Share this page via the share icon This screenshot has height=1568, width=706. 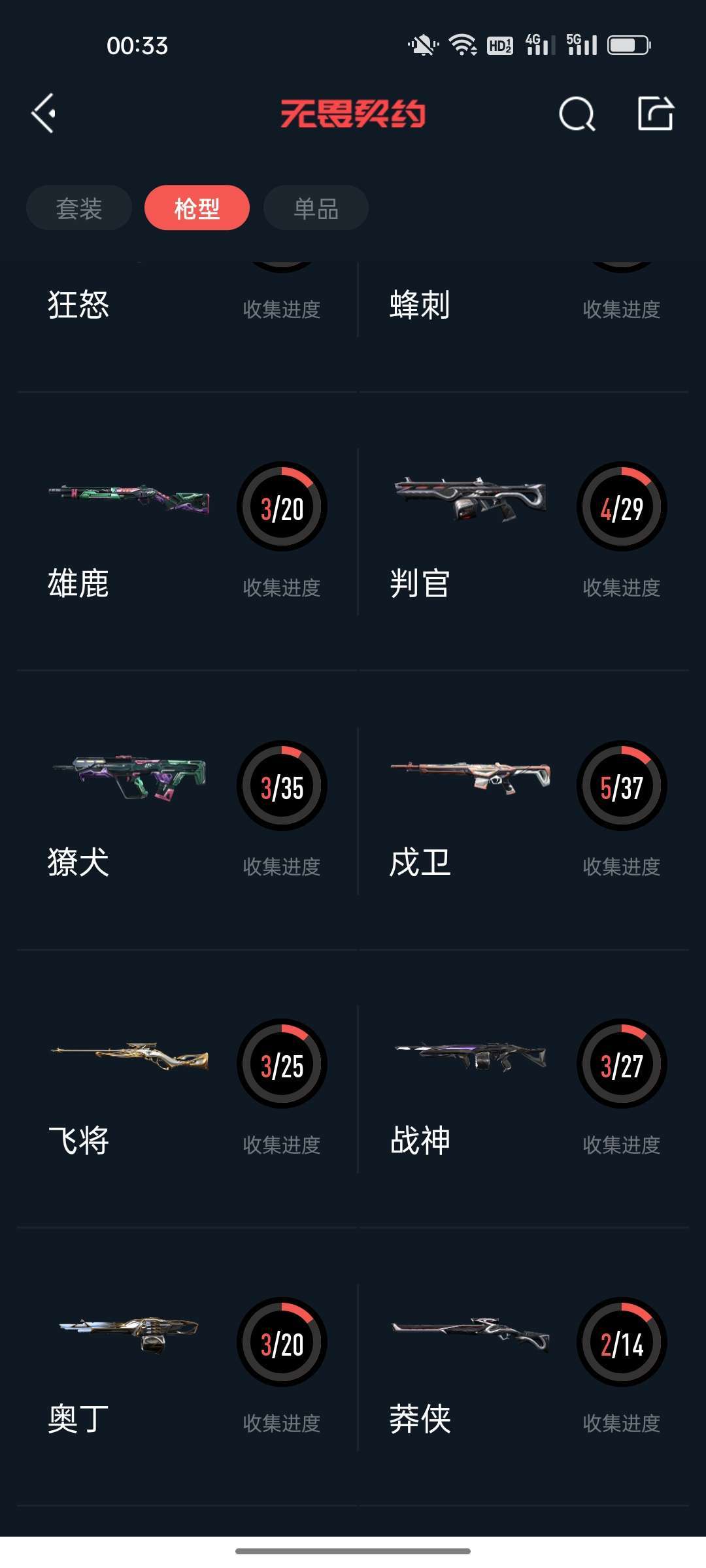[x=655, y=114]
